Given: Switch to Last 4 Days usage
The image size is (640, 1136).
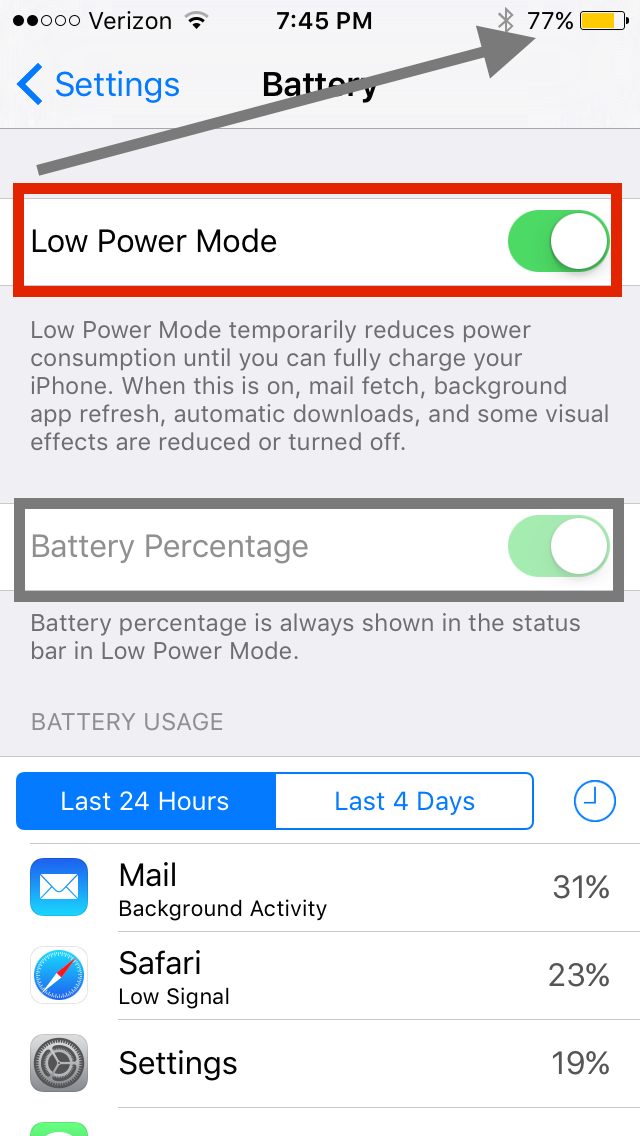Looking at the screenshot, I should [404, 801].
